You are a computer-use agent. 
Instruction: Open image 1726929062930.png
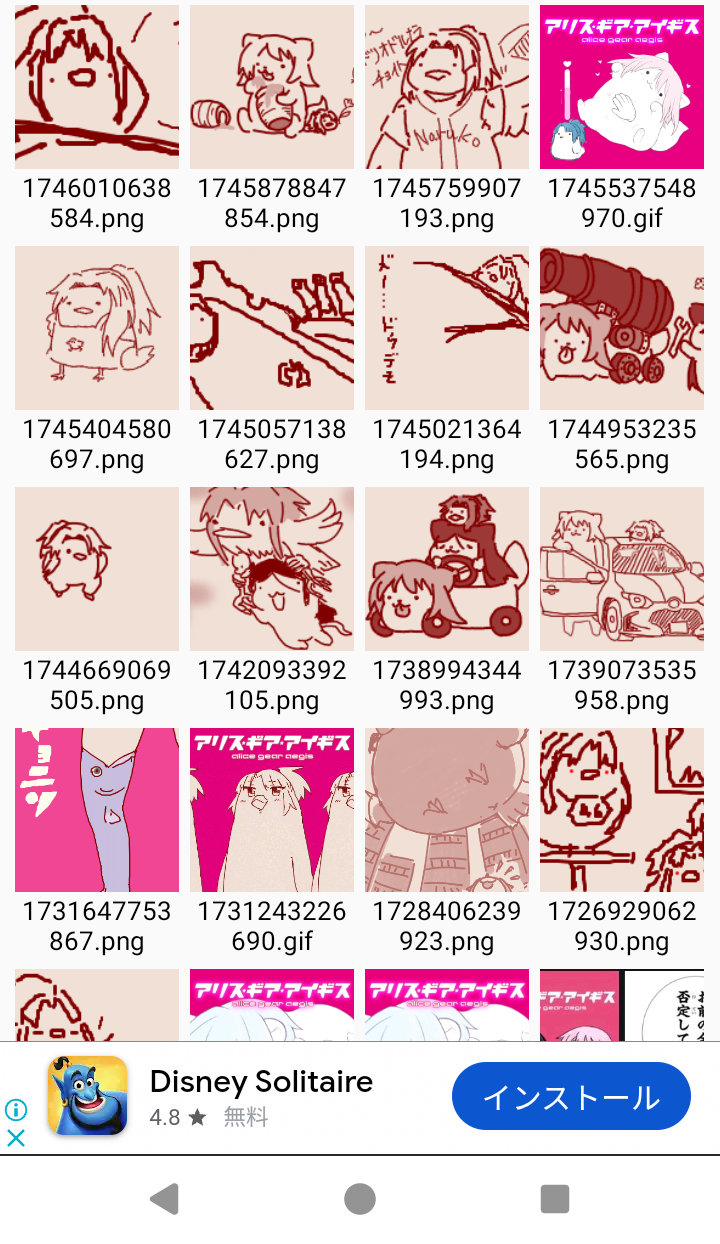click(622, 810)
